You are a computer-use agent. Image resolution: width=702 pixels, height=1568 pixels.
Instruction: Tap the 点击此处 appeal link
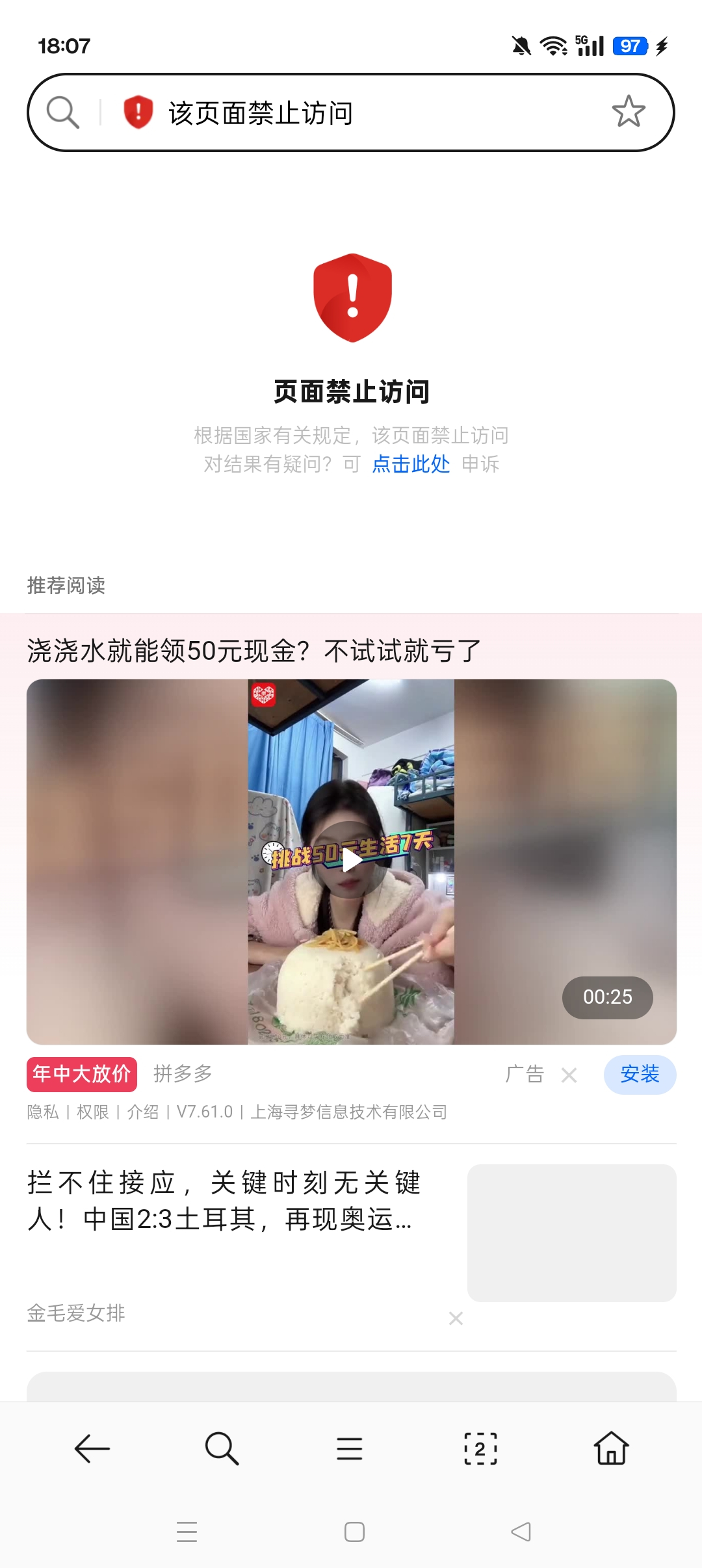tap(411, 464)
